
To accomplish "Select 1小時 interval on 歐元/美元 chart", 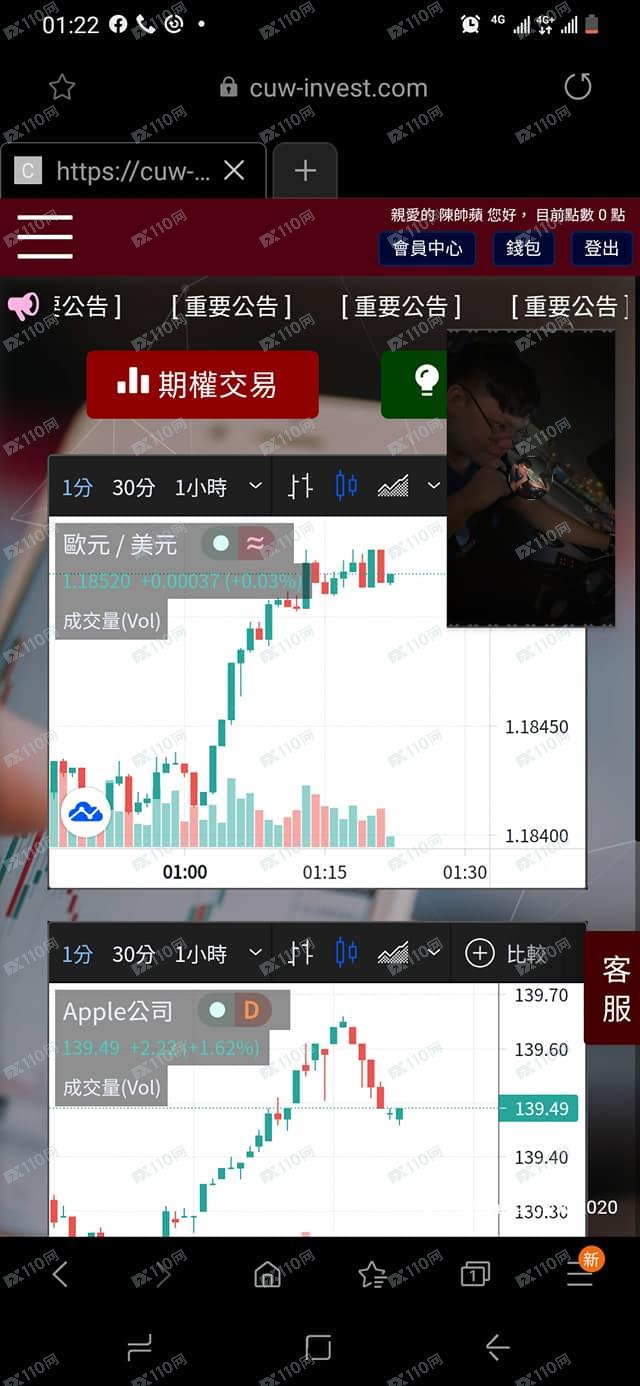I will [x=201, y=487].
